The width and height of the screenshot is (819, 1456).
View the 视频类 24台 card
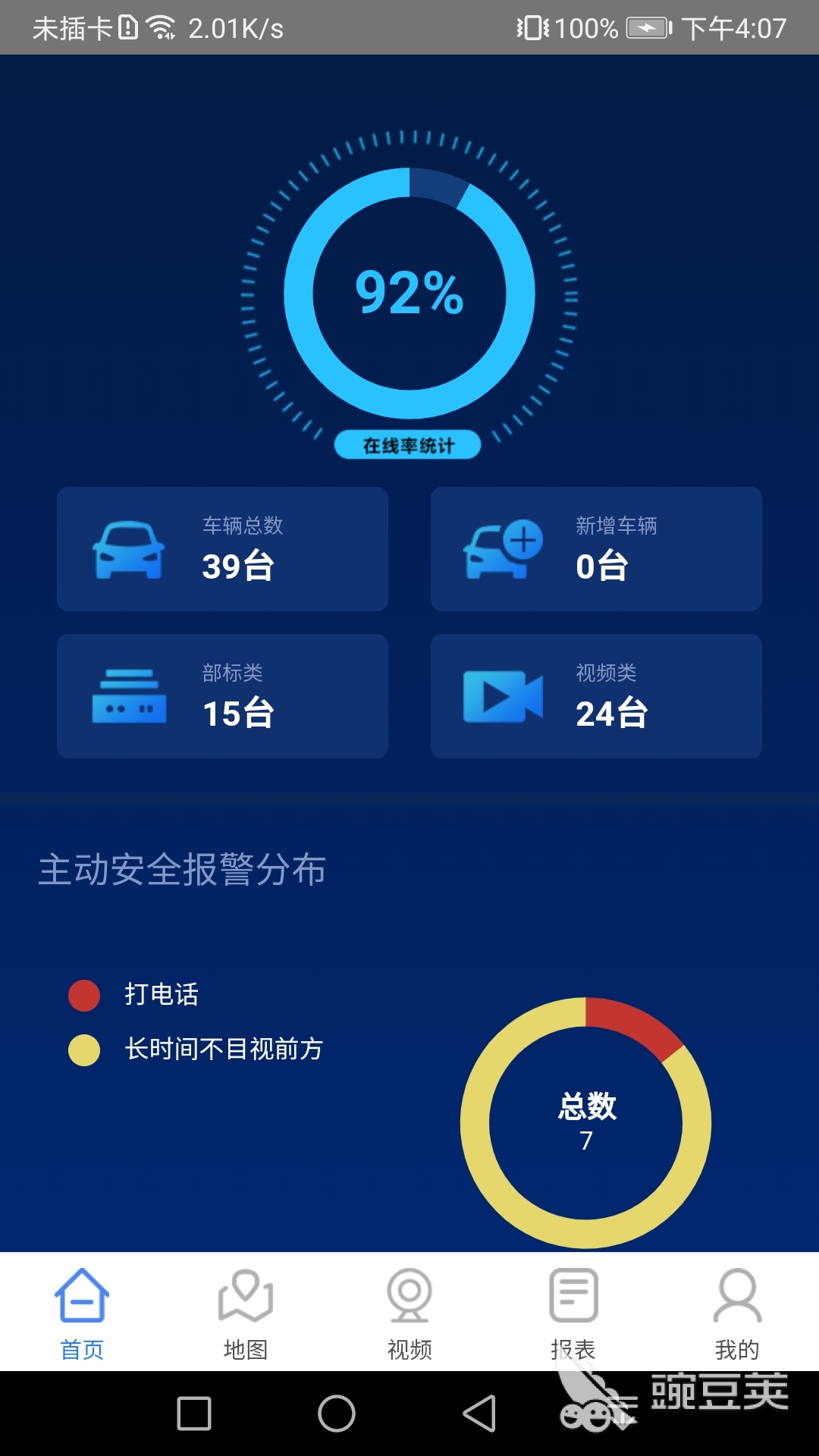click(596, 696)
